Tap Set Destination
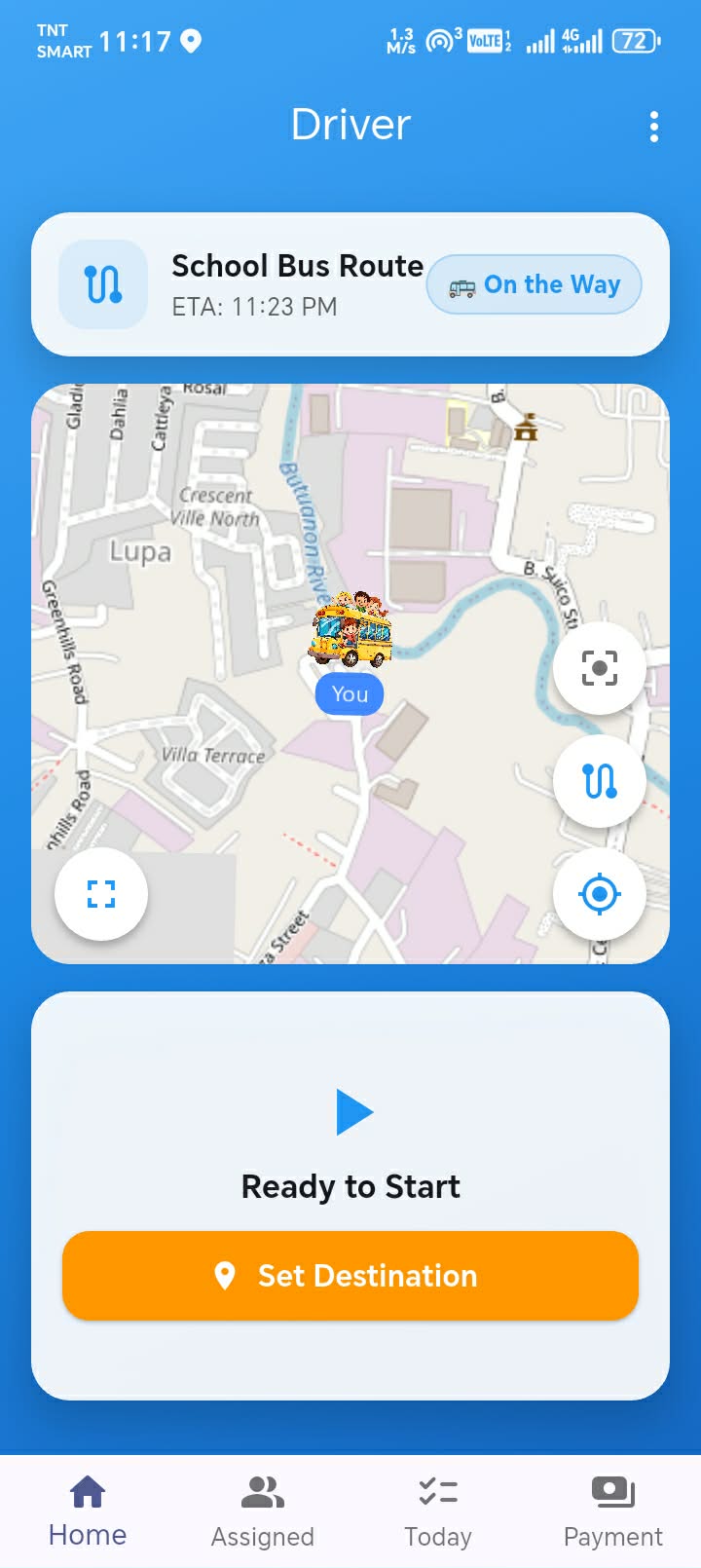The height and width of the screenshot is (1568, 701). 350,1276
